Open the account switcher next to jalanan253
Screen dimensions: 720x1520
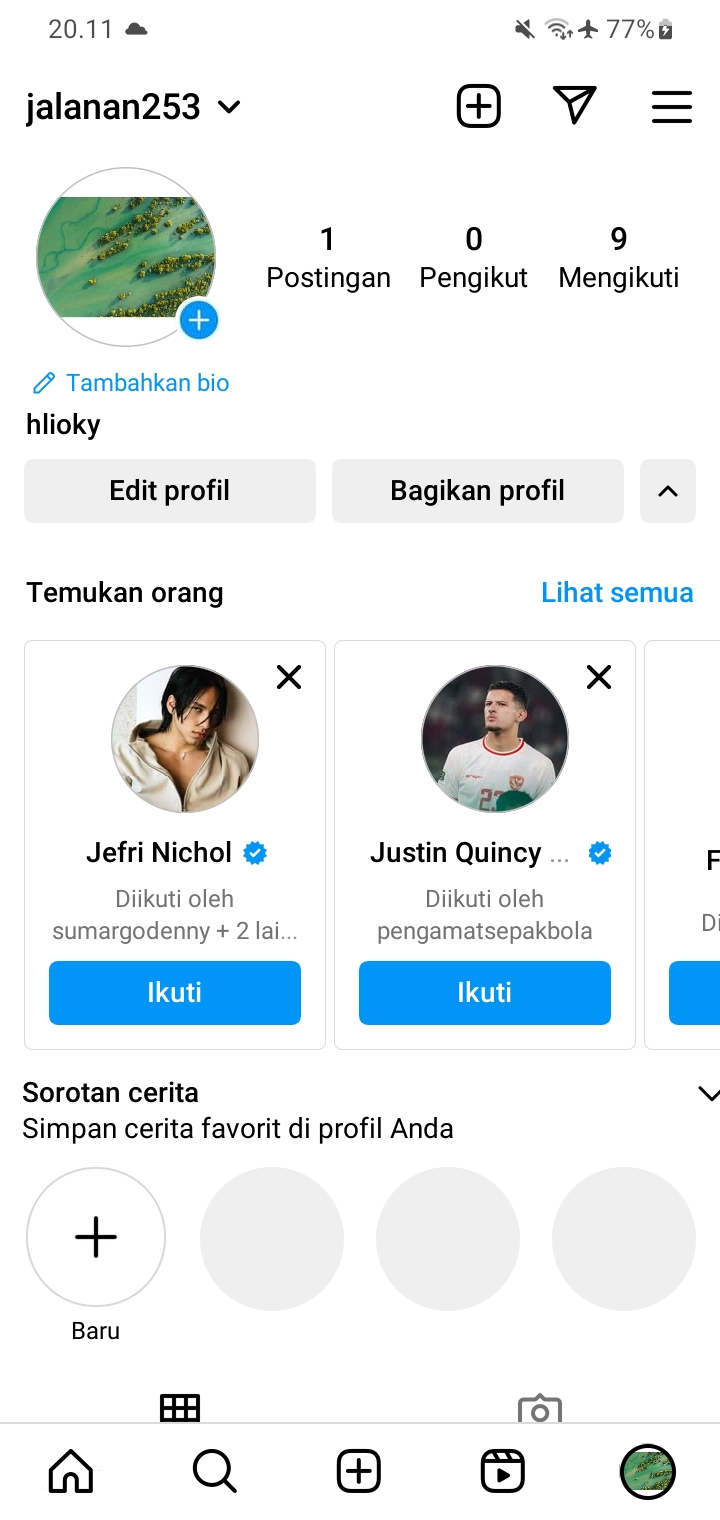click(229, 107)
